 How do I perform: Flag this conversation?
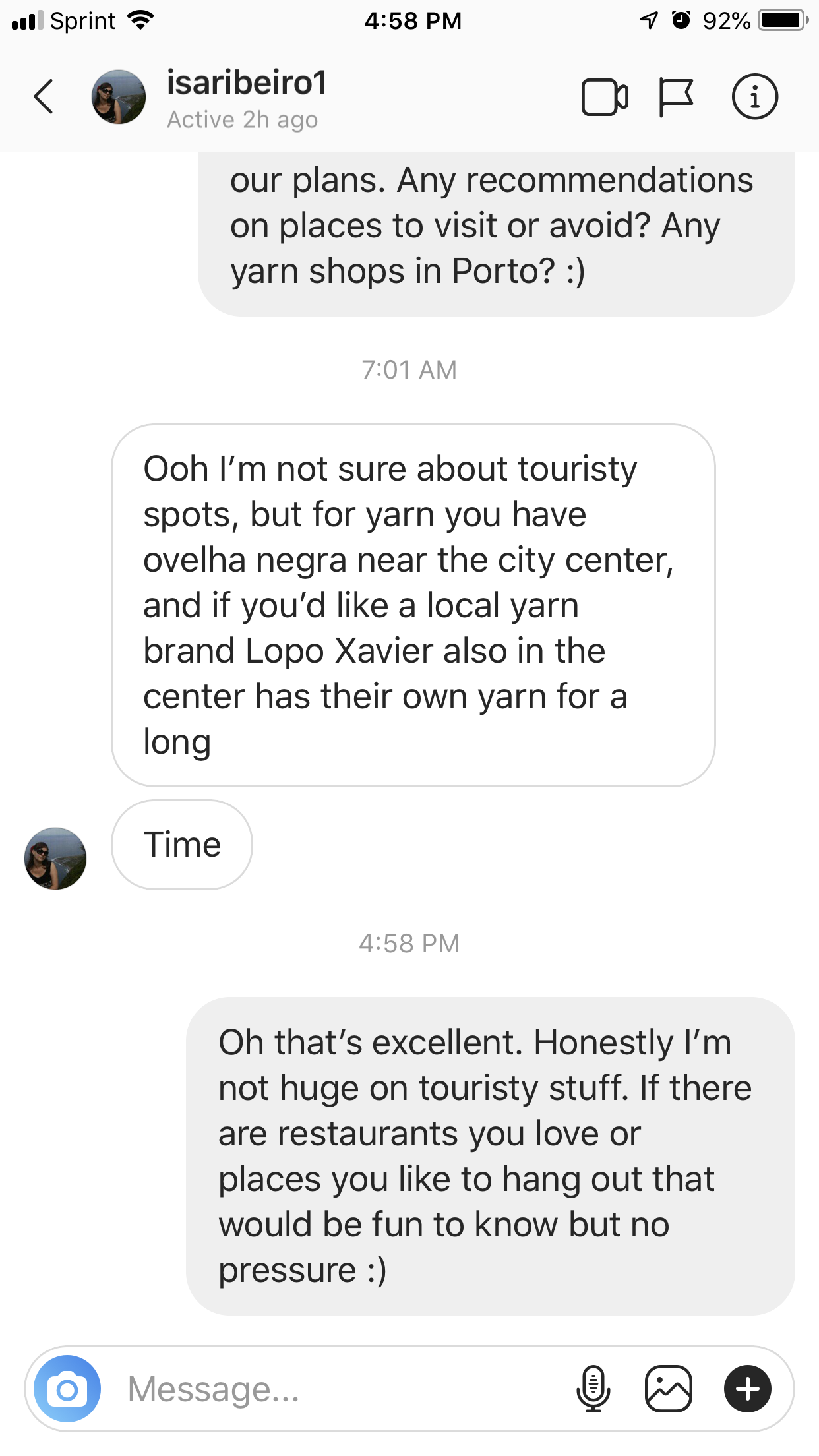[x=676, y=98]
